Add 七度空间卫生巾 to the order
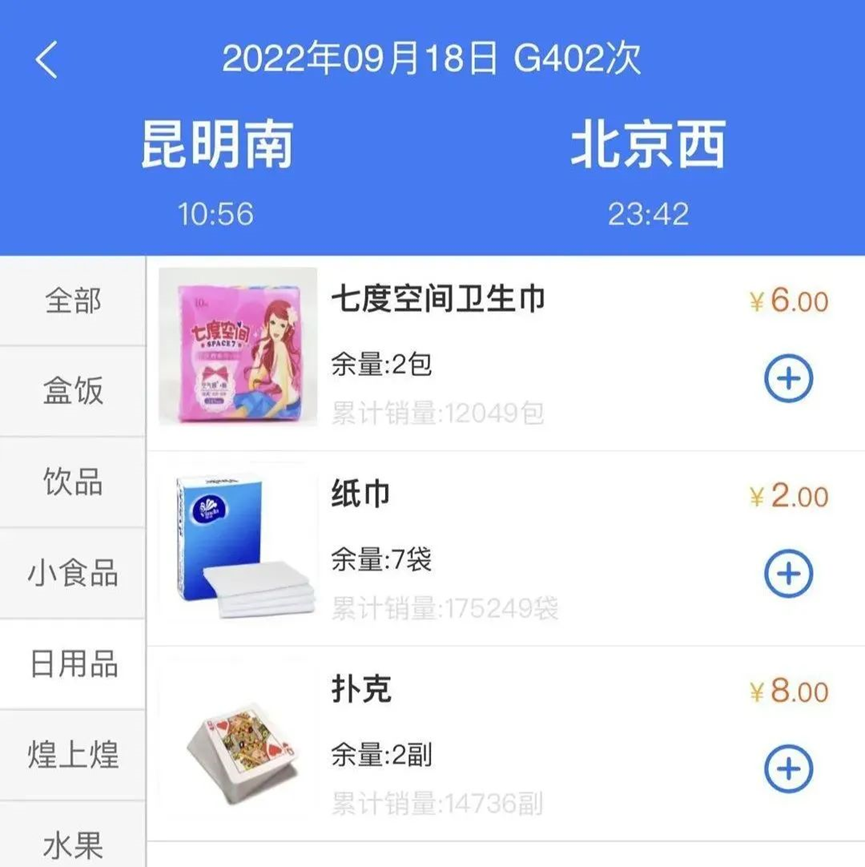Screen dimensions: 865x867 [788, 378]
